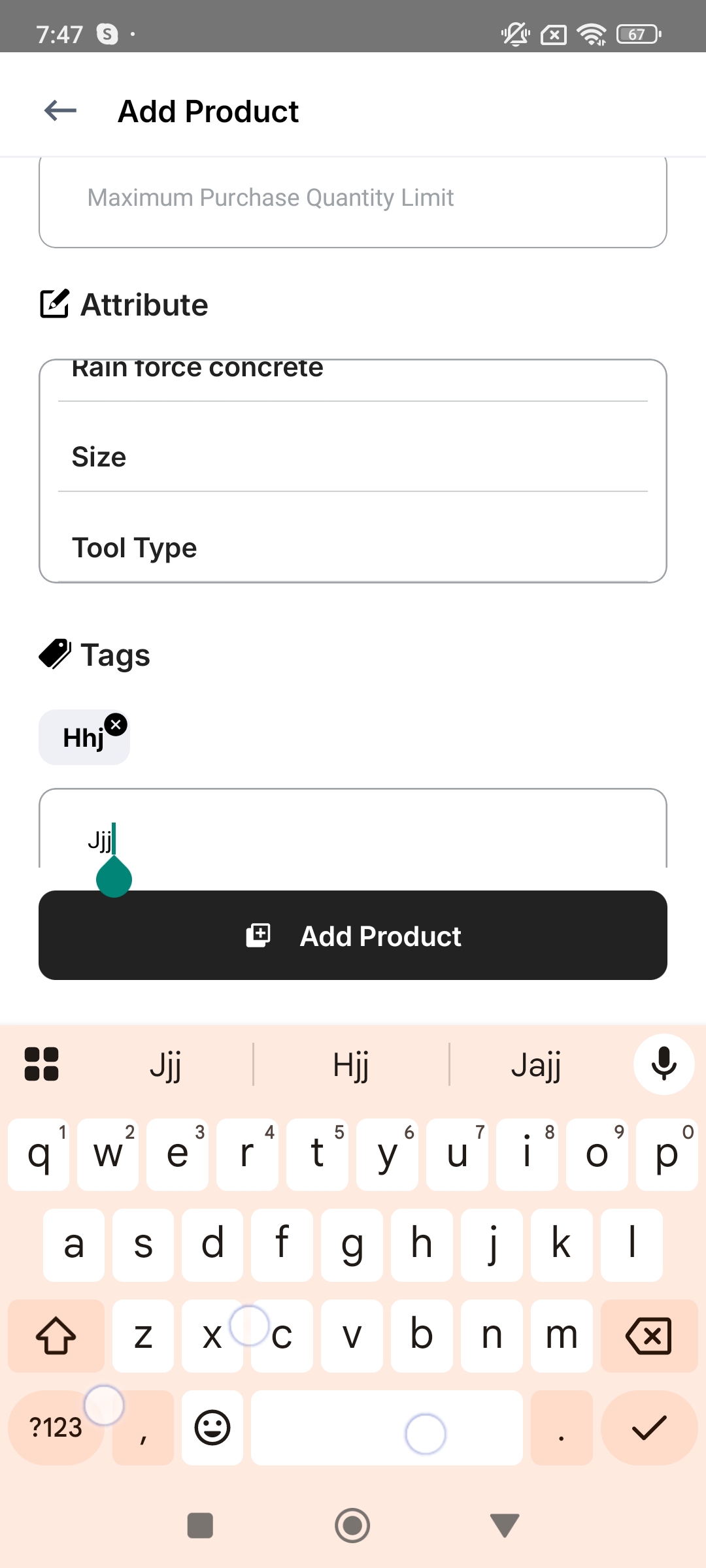This screenshot has height=1568, width=706.
Task: Pick the Jajj keyboard suggestion
Action: (536, 1065)
